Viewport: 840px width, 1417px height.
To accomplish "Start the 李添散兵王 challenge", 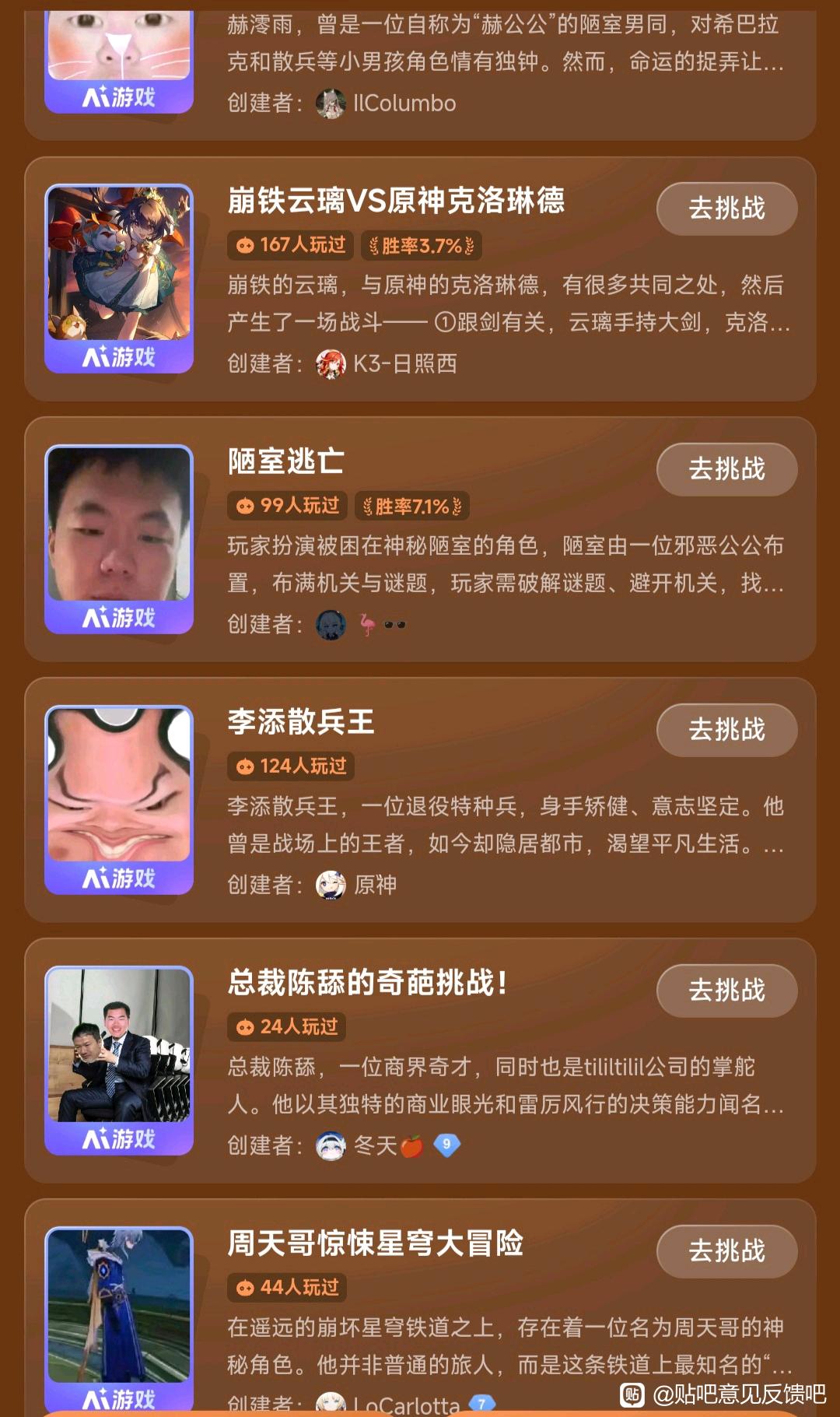I will coord(726,730).
